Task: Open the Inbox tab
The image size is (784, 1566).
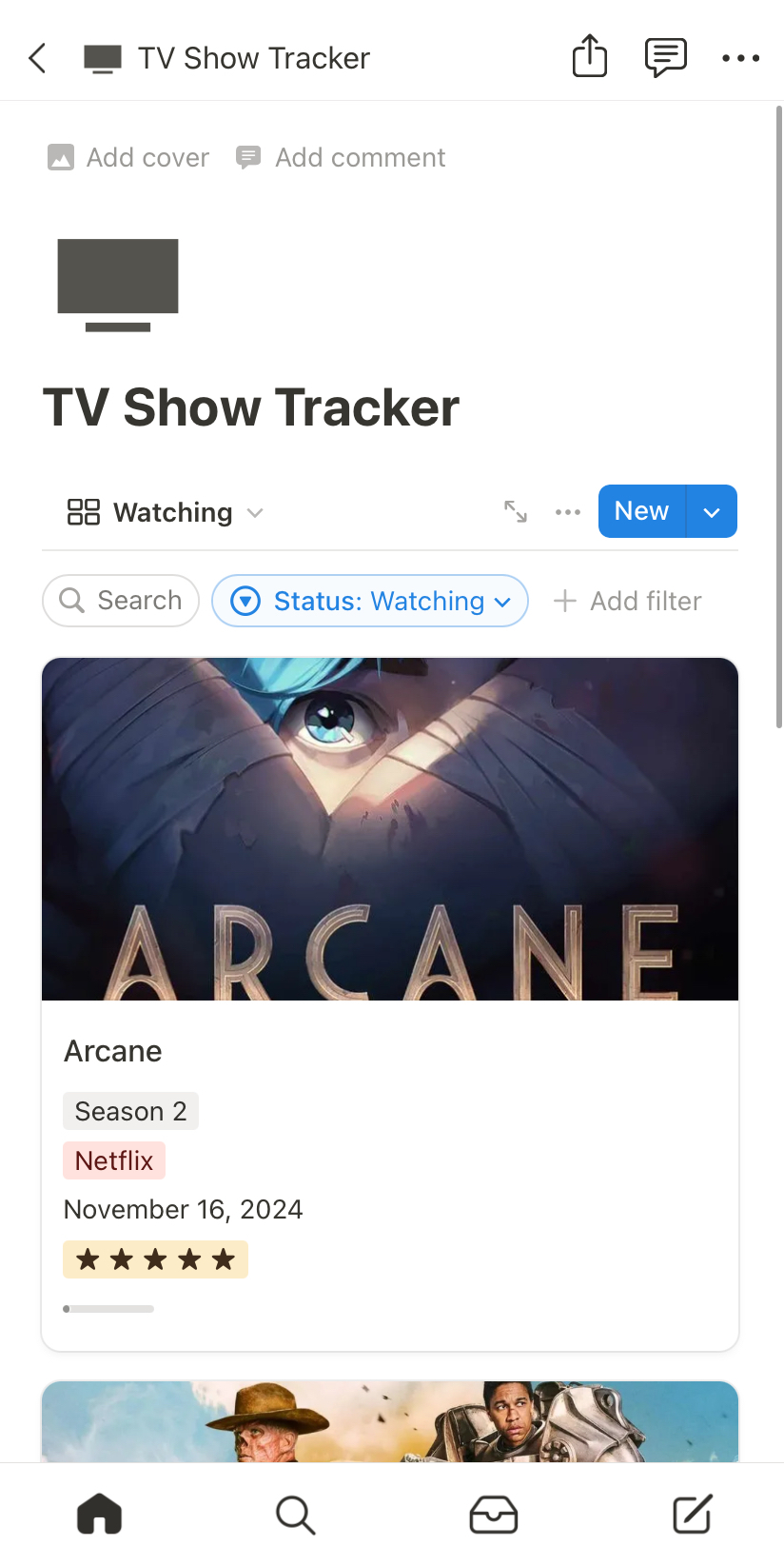Action: [x=494, y=1514]
